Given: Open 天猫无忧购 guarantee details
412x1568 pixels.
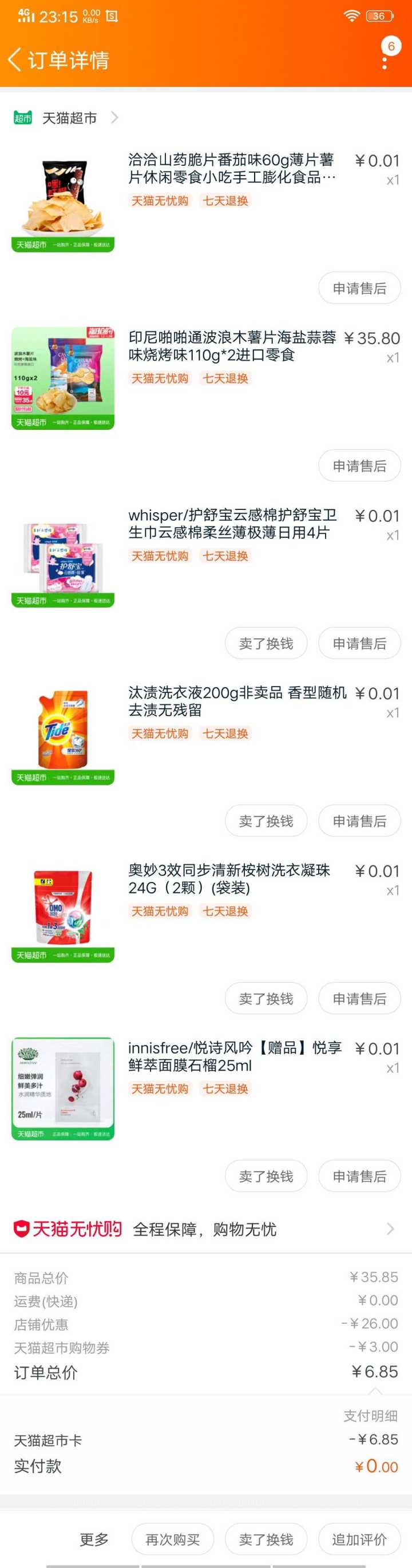Looking at the screenshot, I should point(206,1230).
